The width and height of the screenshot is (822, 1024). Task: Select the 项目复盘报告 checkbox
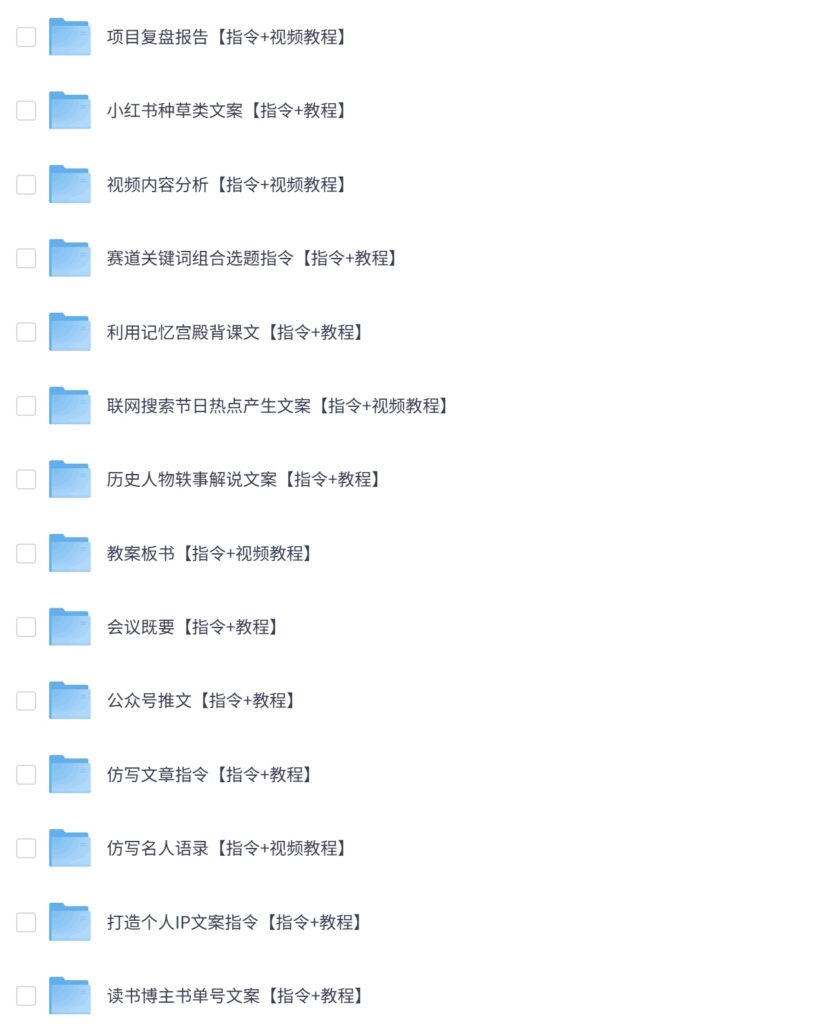pos(26,37)
